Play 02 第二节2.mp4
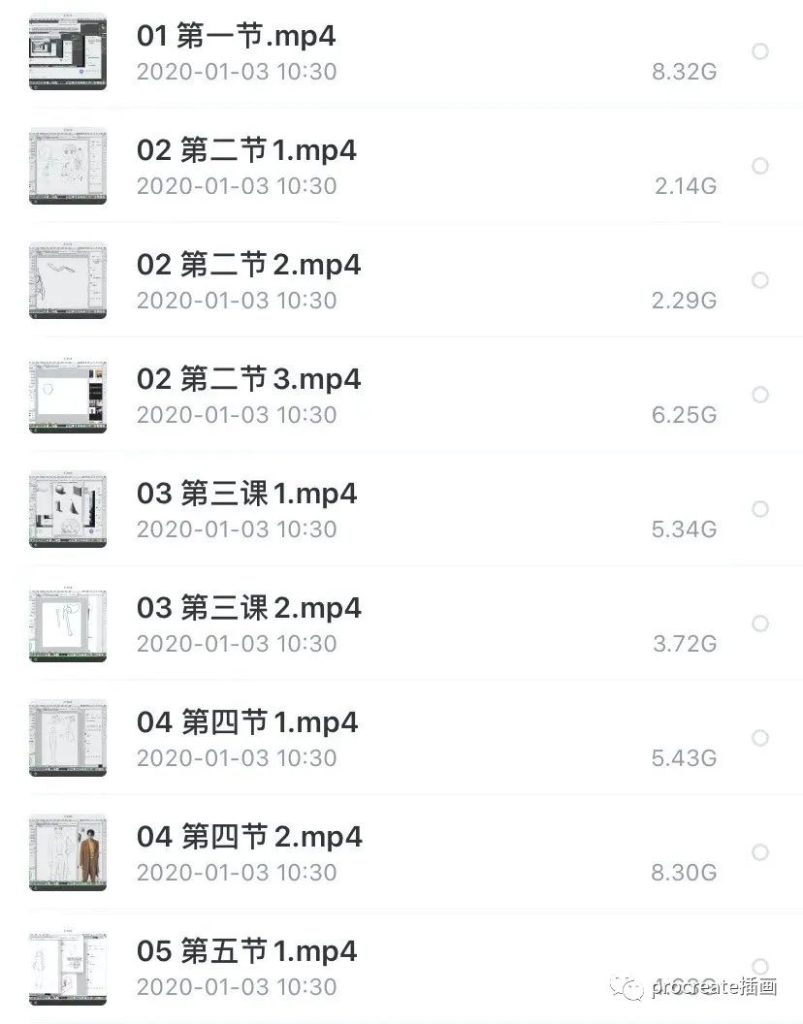Screen dimensions: 803x1024 coord(248,265)
